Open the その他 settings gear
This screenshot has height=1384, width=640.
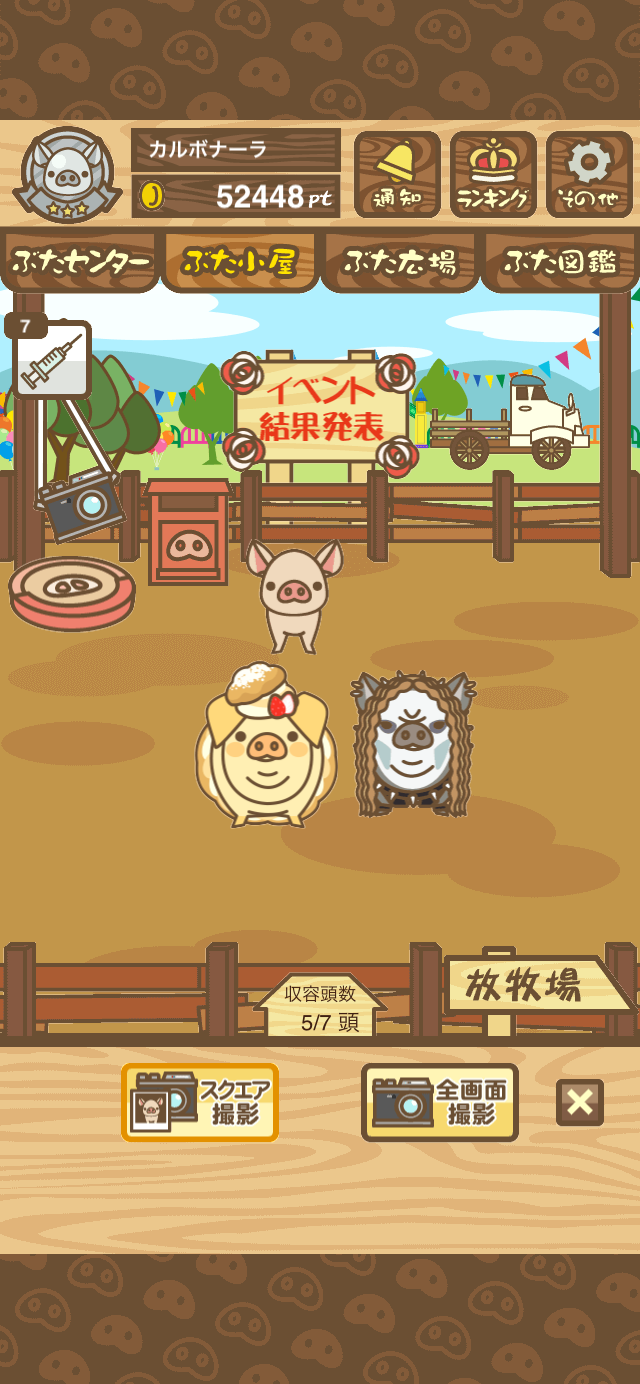tap(589, 174)
